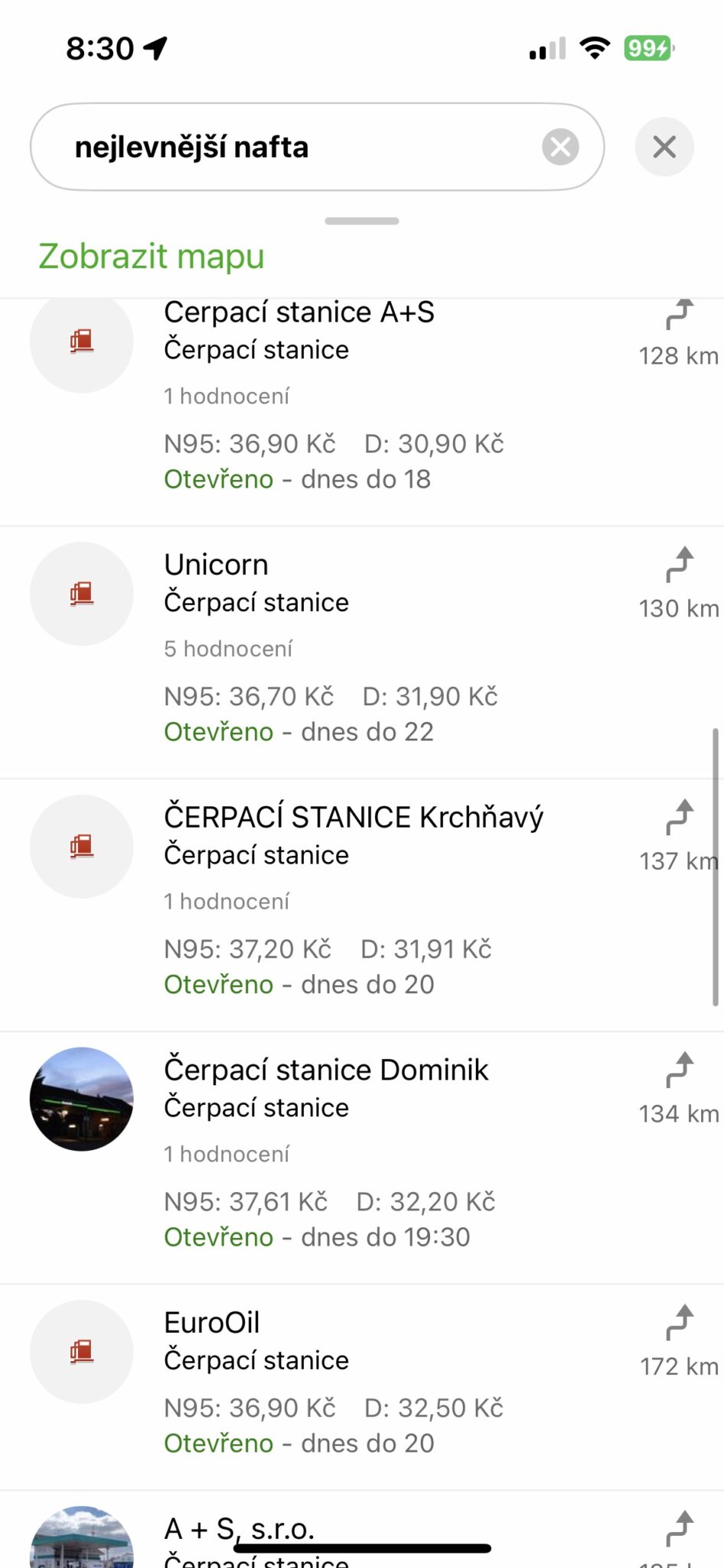Image resolution: width=724 pixels, height=1568 pixels.
Task: Tap the location arrow beside the clock
Action: (155, 48)
